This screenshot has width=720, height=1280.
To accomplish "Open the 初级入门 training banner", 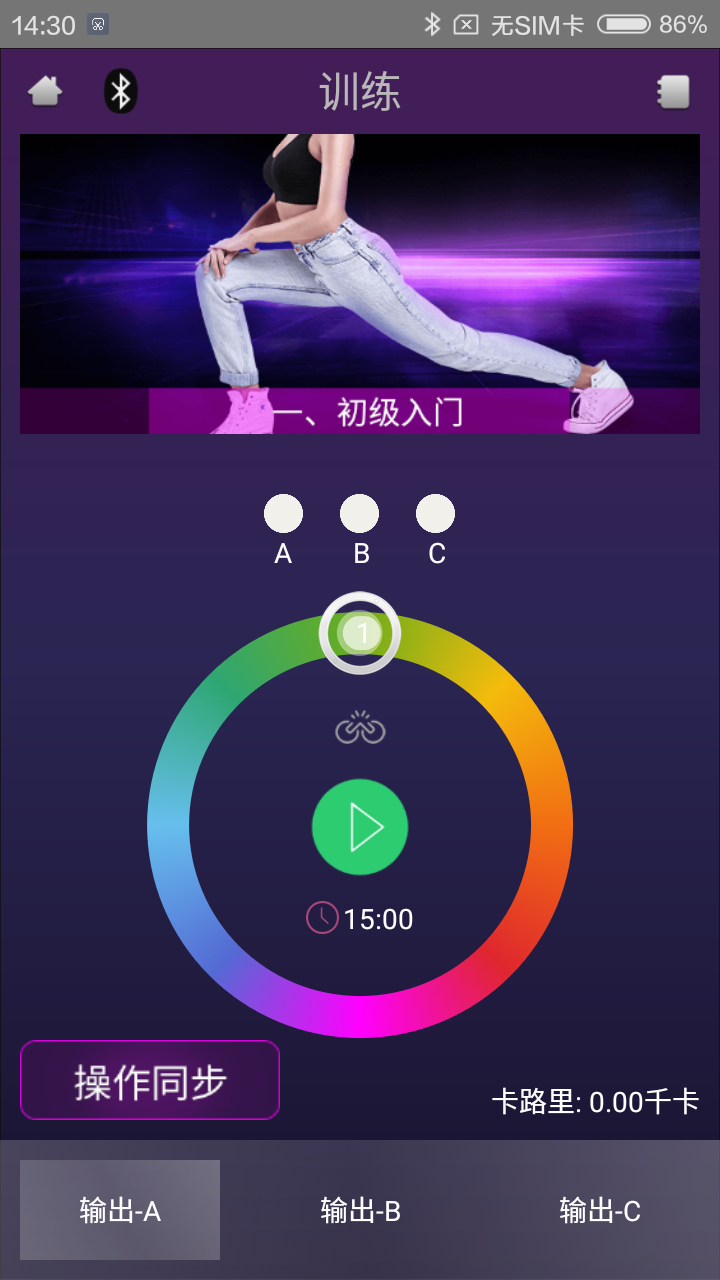I will tap(360, 284).
